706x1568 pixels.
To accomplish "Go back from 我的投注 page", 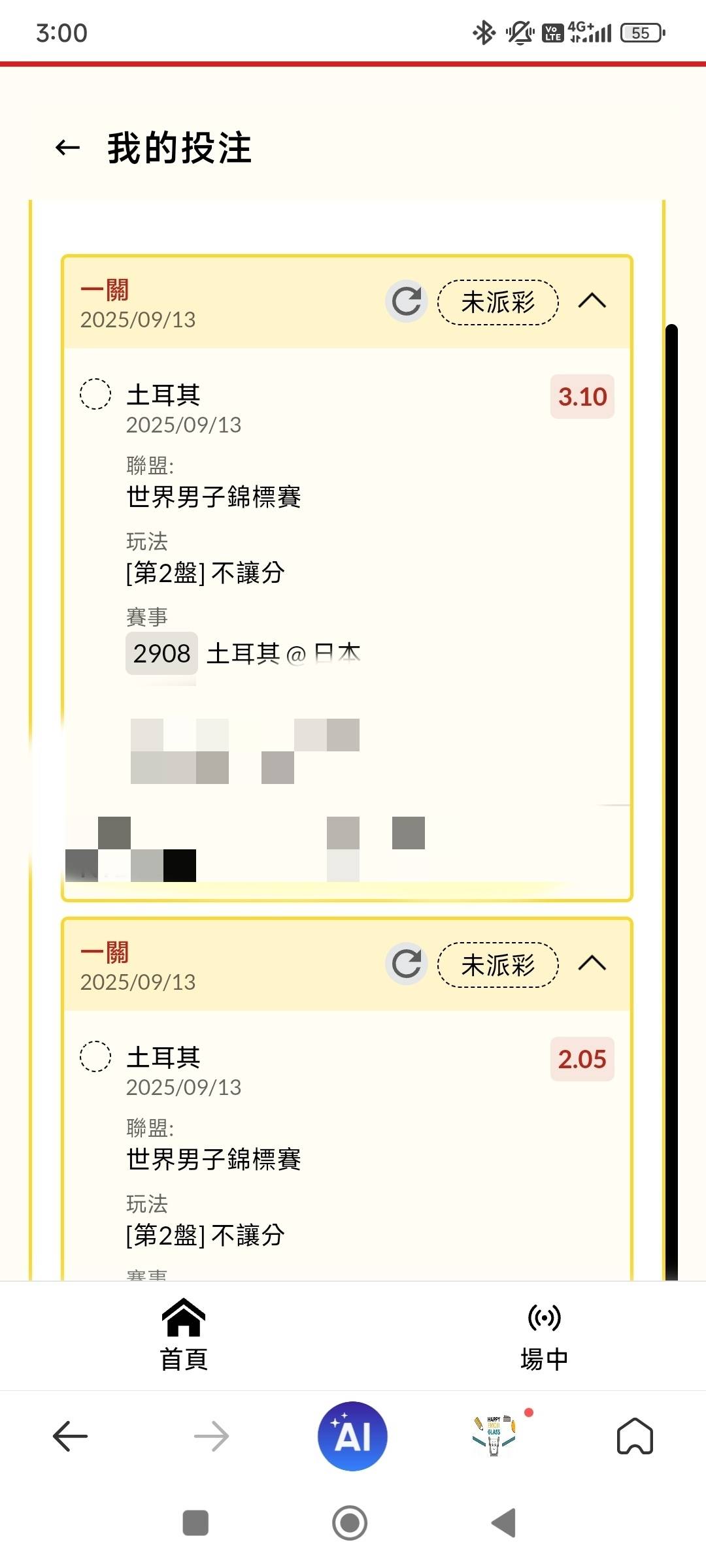I will point(67,148).
